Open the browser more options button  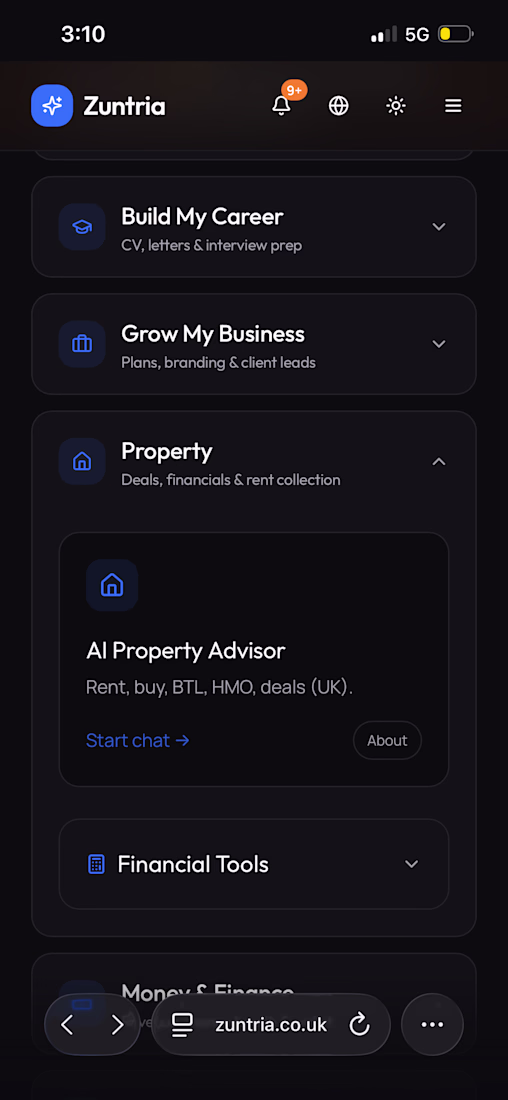[432, 1025]
